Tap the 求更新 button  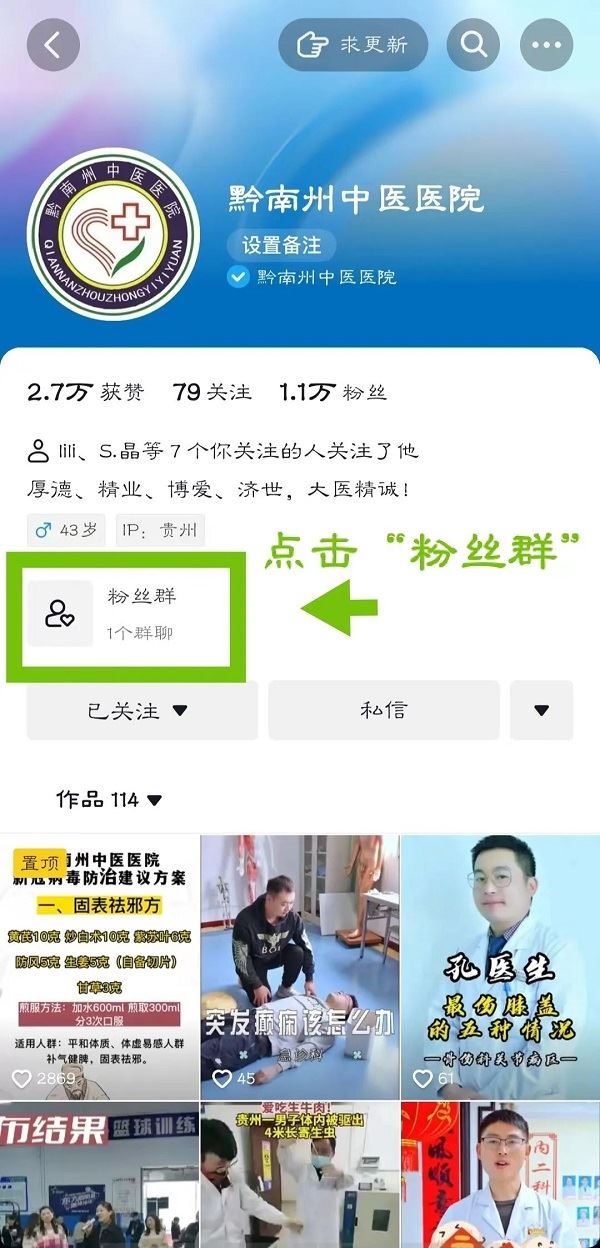pyautogui.click(x=353, y=45)
